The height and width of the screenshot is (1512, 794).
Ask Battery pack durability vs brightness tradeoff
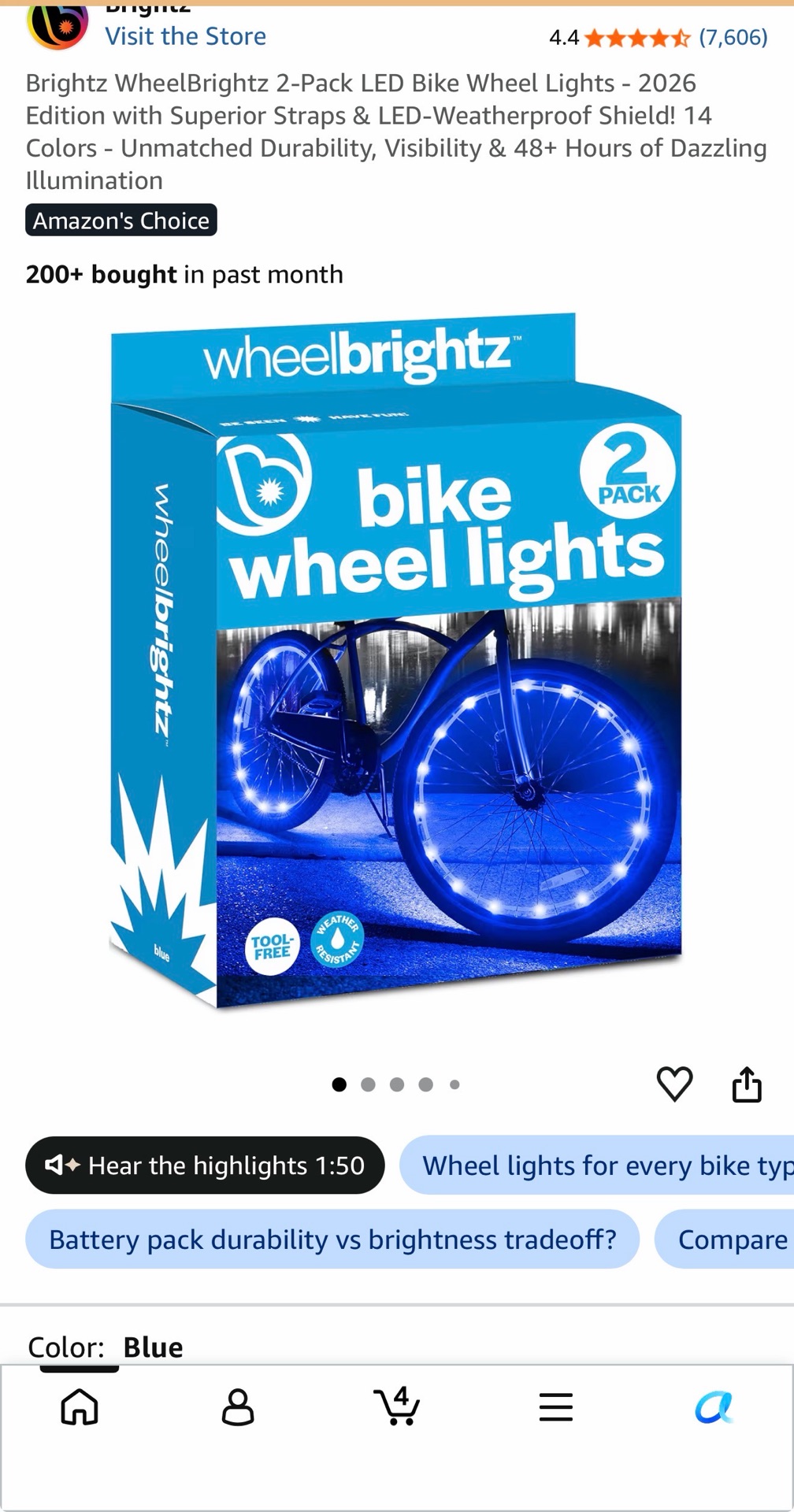332,1239
